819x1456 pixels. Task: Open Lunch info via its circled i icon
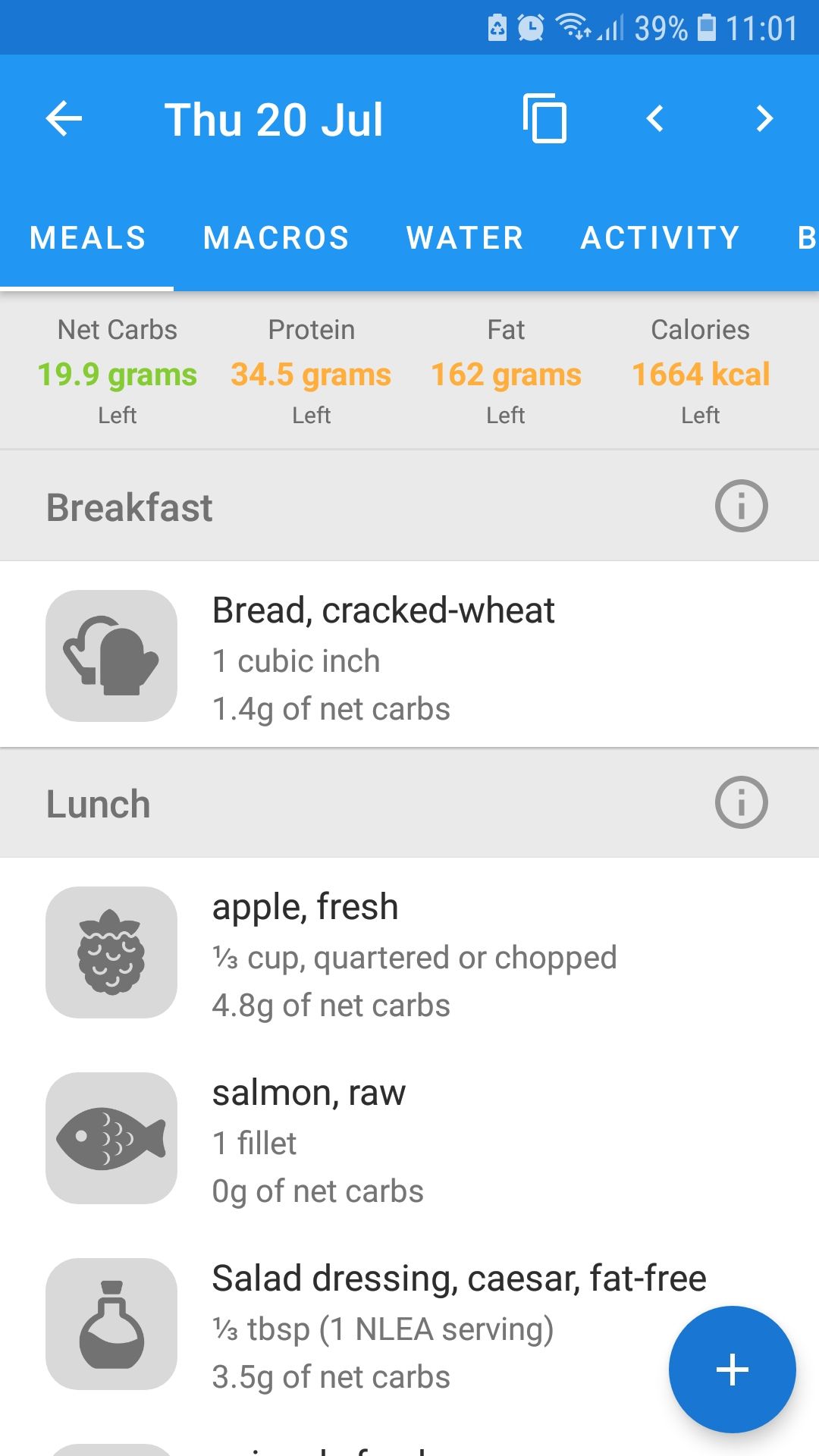click(741, 804)
